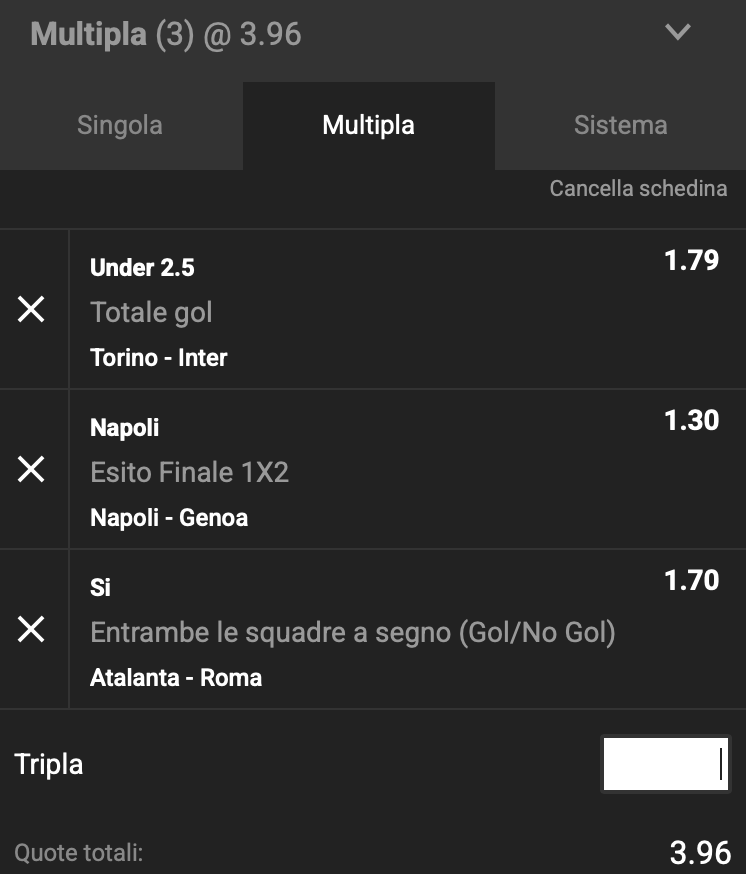Select the Multipla tab
The height and width of the screenshot is (874, 746).
(368, 125)
